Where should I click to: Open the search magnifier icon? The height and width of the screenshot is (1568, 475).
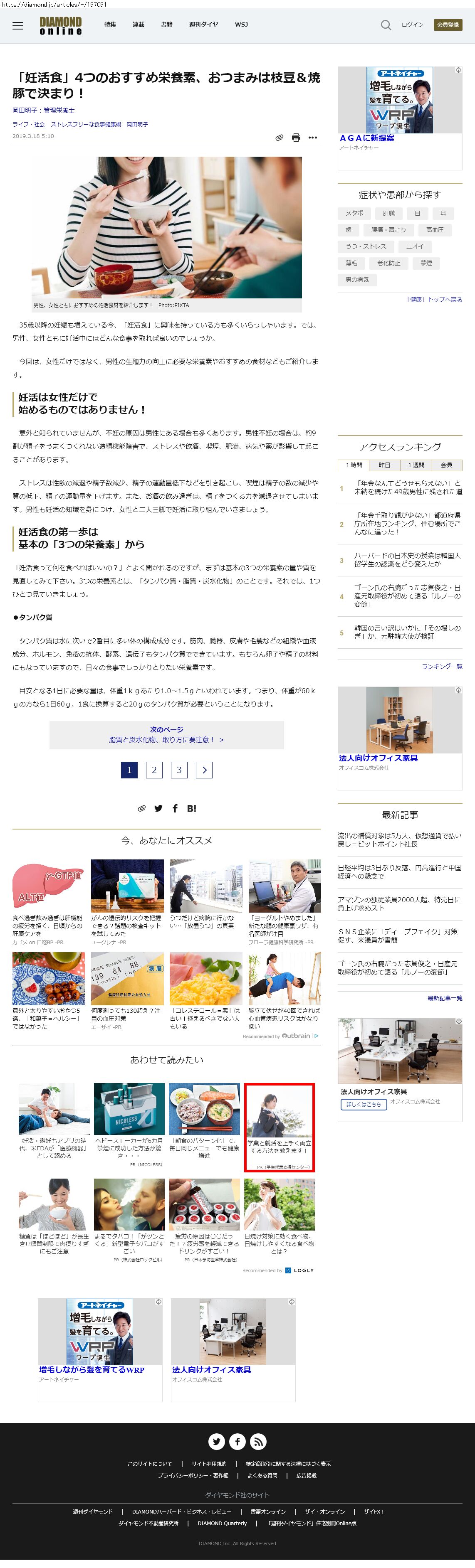386,25
